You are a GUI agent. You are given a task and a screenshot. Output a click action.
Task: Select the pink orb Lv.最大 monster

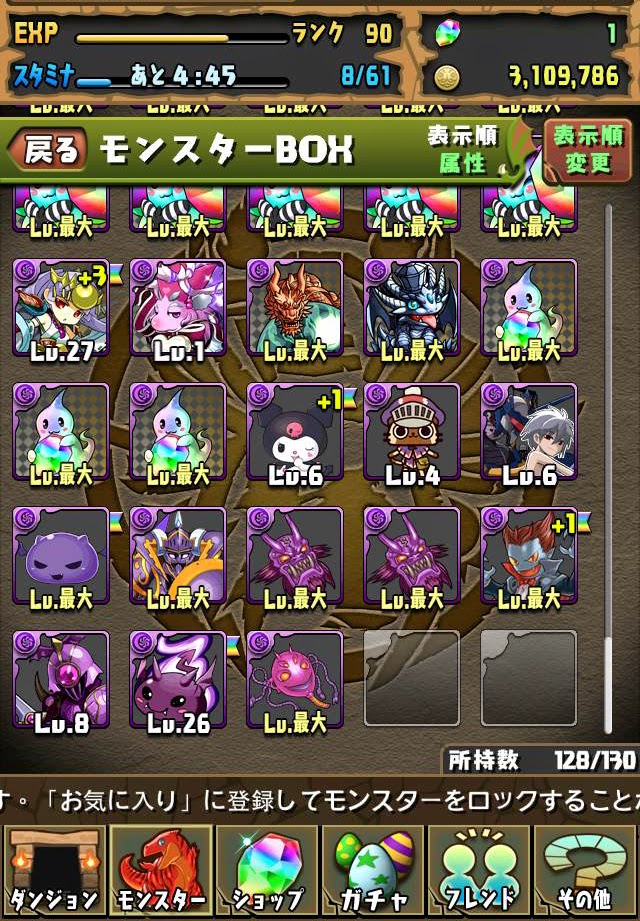pos(295,679)
